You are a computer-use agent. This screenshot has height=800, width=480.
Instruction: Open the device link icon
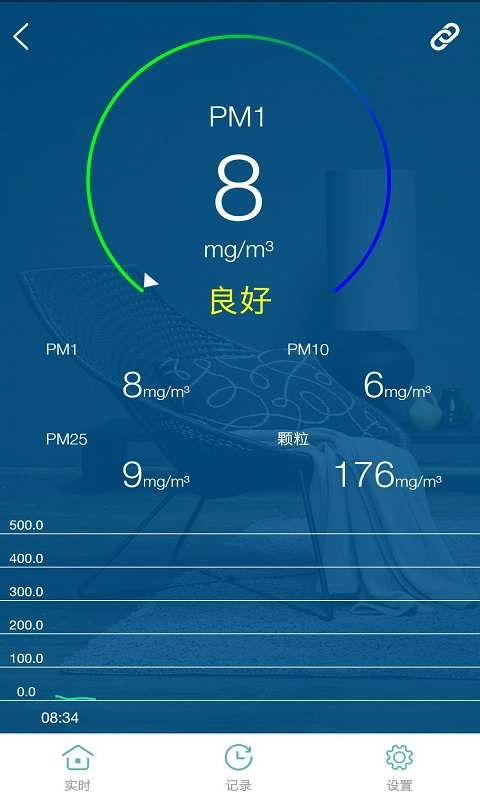click(x=444, y=37)
